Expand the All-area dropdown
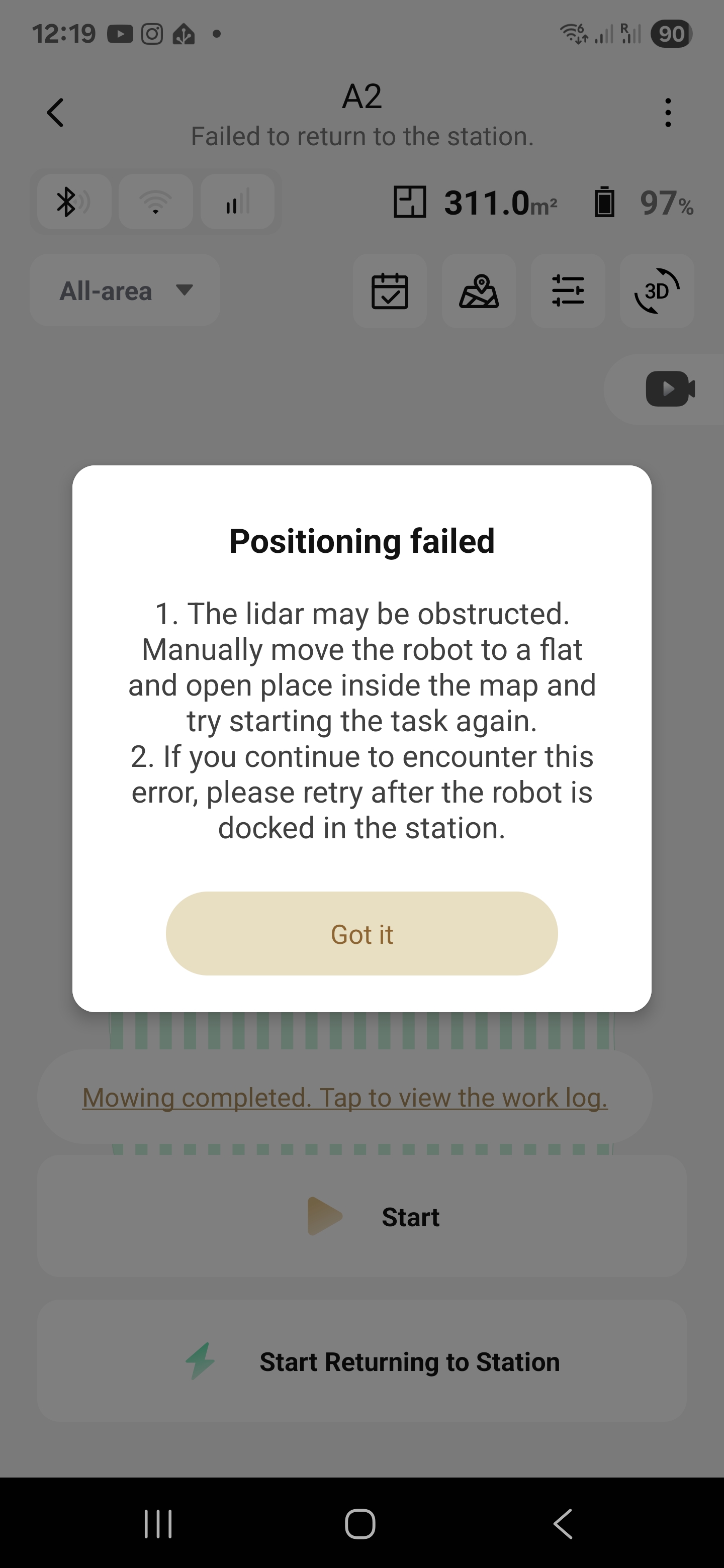Screen dimensions: 724x1568 point(125,291)
